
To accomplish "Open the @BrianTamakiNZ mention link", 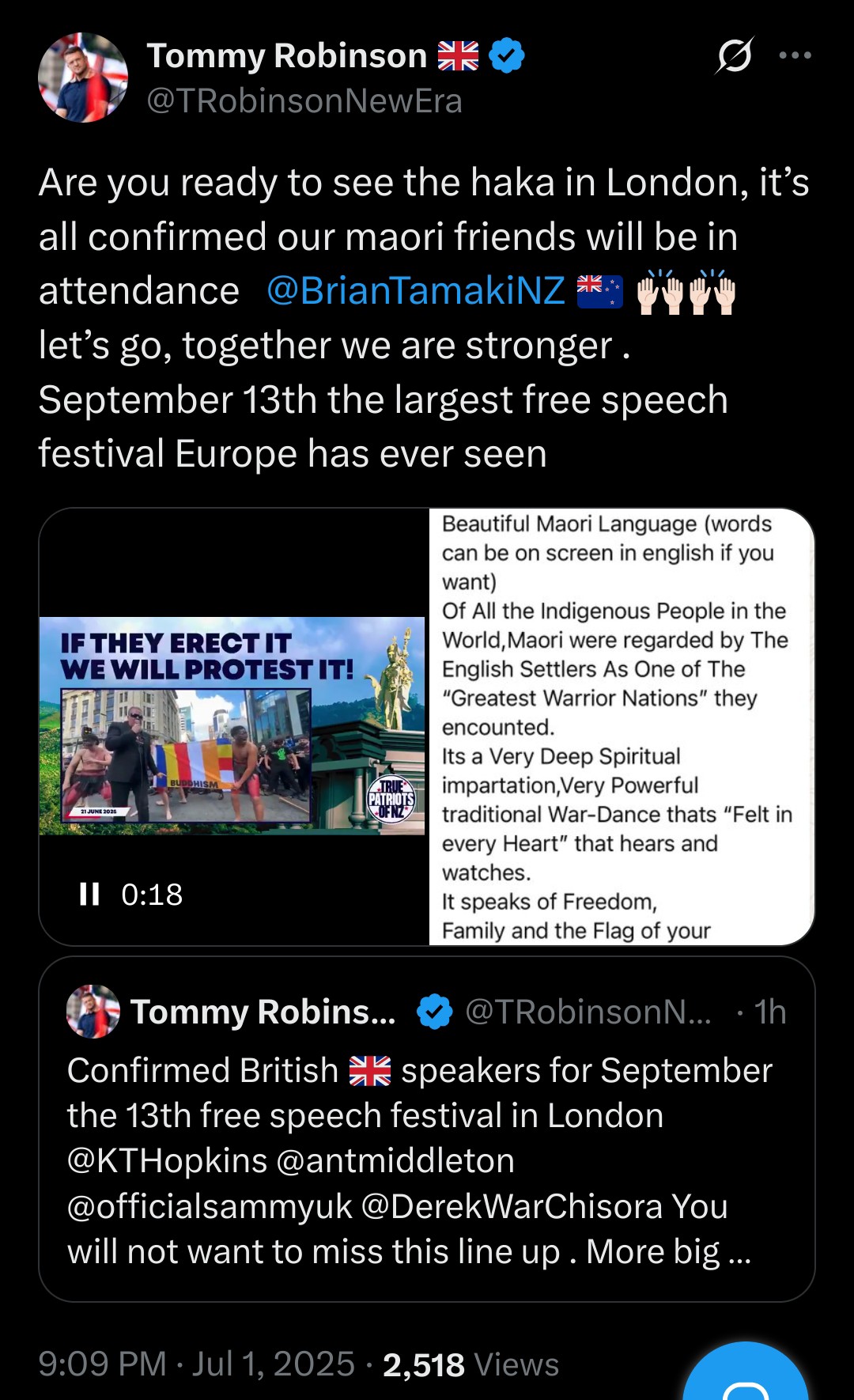I will 416,290.
